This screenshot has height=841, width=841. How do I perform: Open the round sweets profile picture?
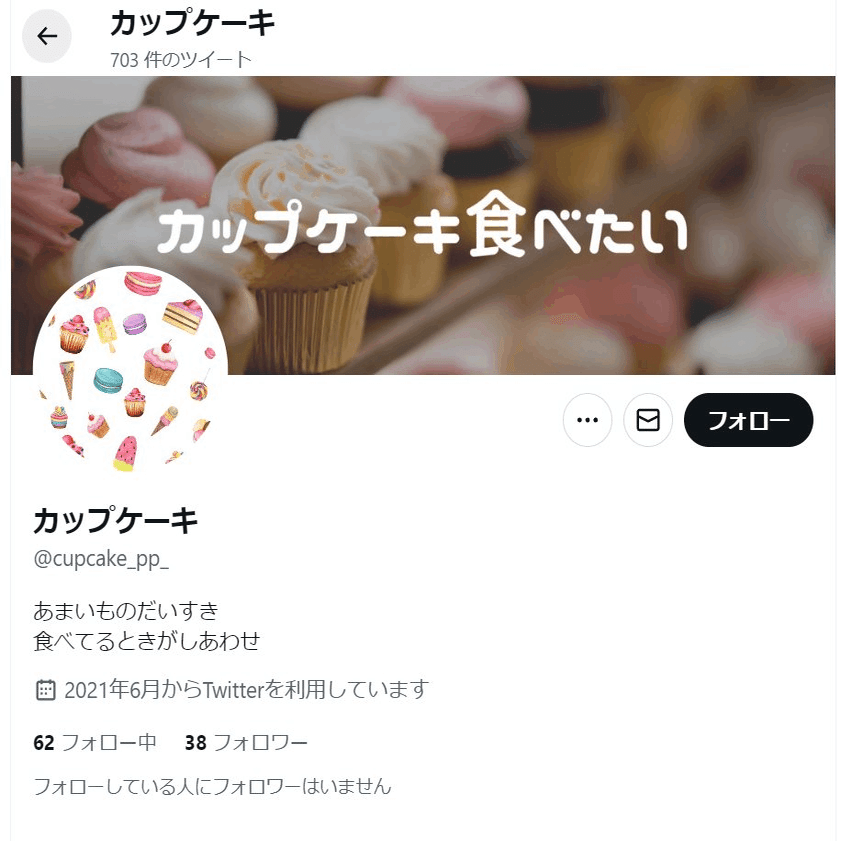click(130, 370)
